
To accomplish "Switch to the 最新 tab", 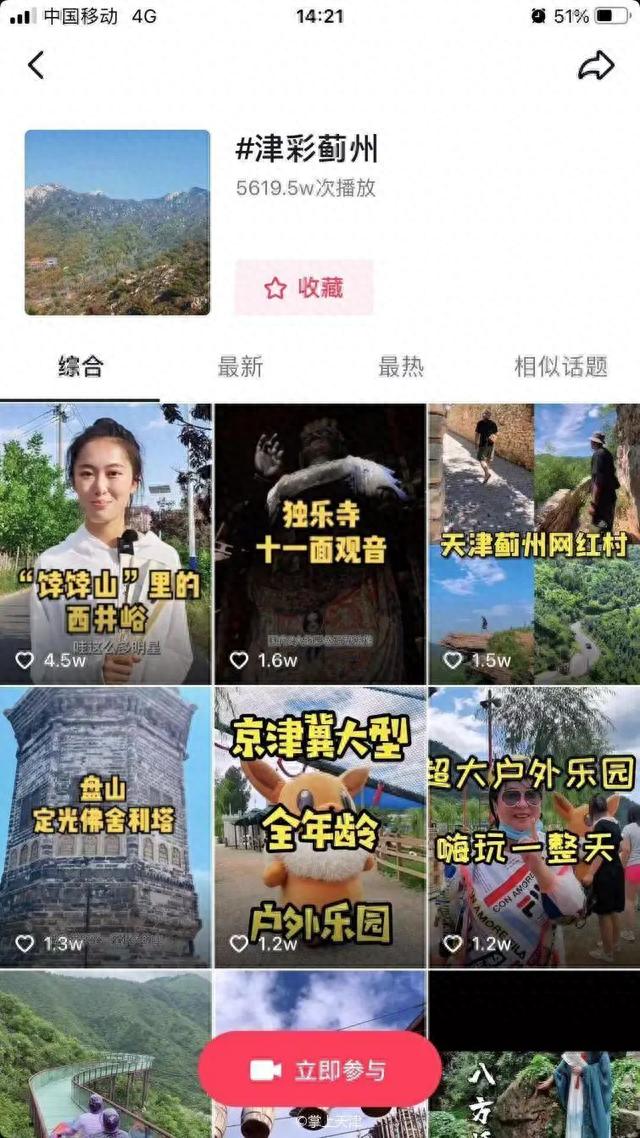I will (x=240, y=367).
